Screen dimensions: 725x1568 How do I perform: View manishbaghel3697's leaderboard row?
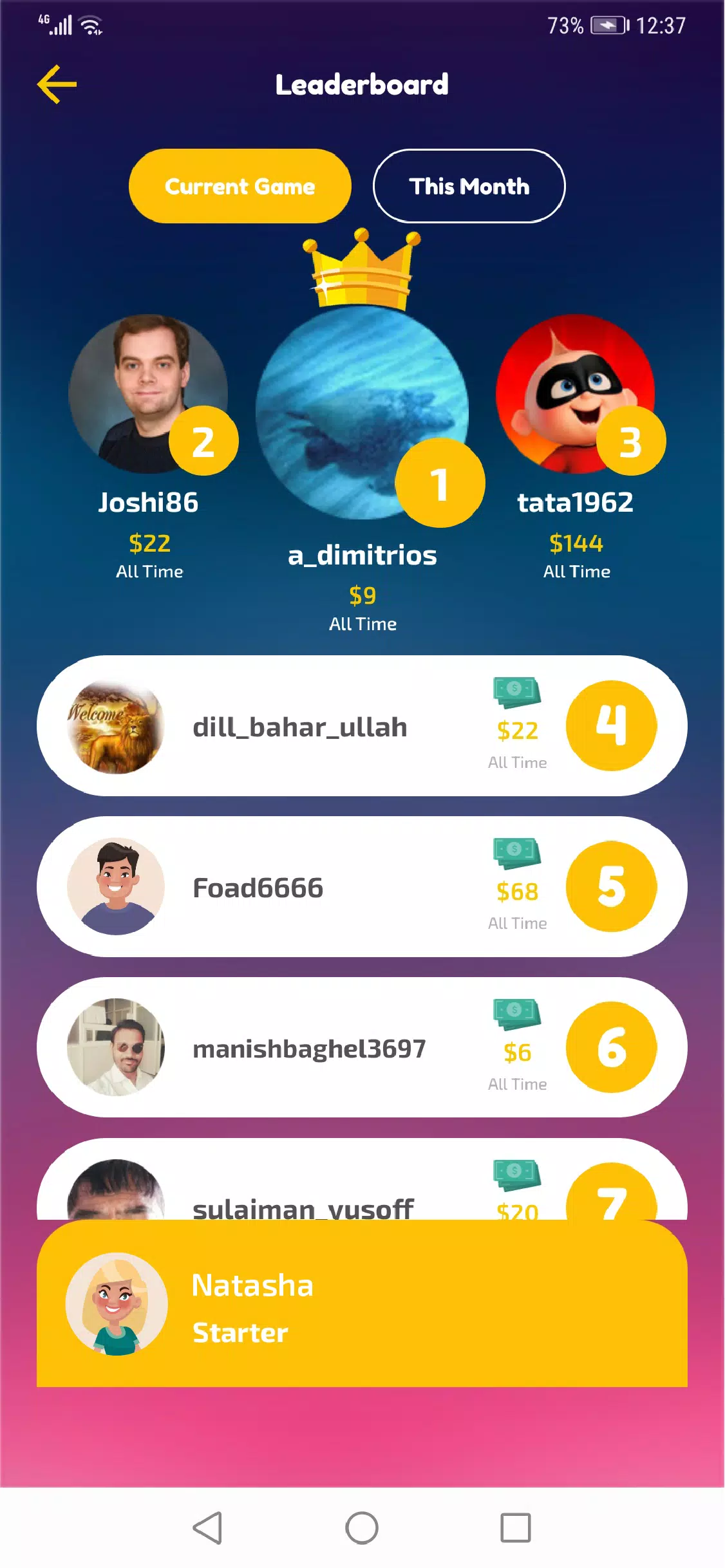click(x=362, y=1048)
